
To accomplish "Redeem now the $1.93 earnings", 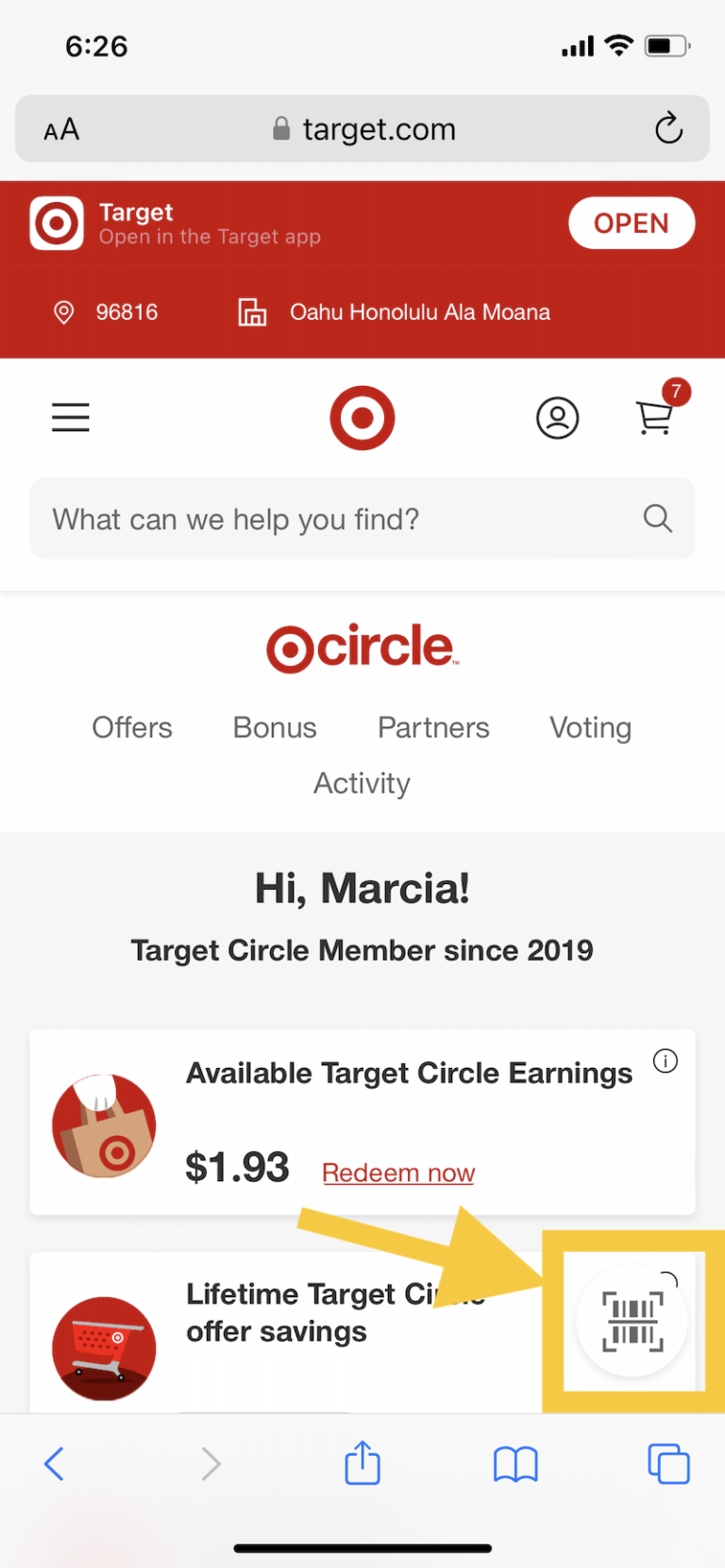I will coord(398,1173).
